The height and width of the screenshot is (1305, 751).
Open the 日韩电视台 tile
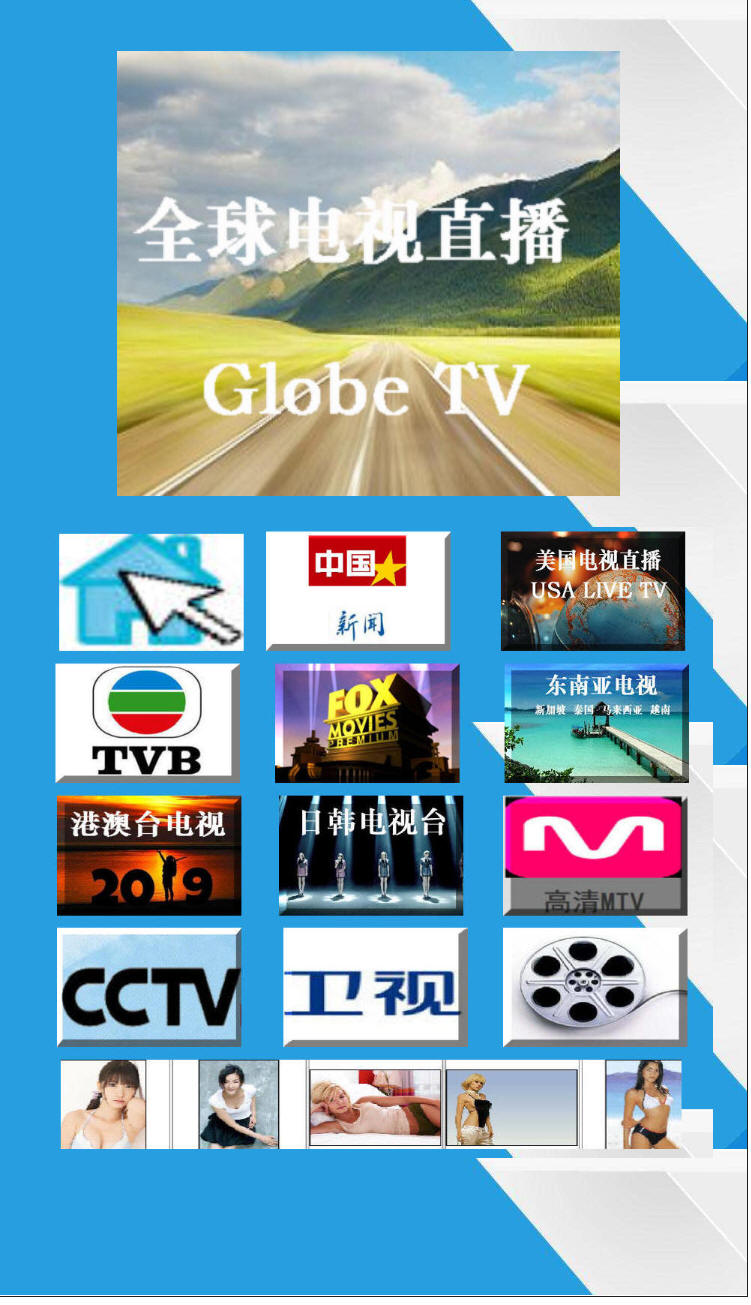371,855
